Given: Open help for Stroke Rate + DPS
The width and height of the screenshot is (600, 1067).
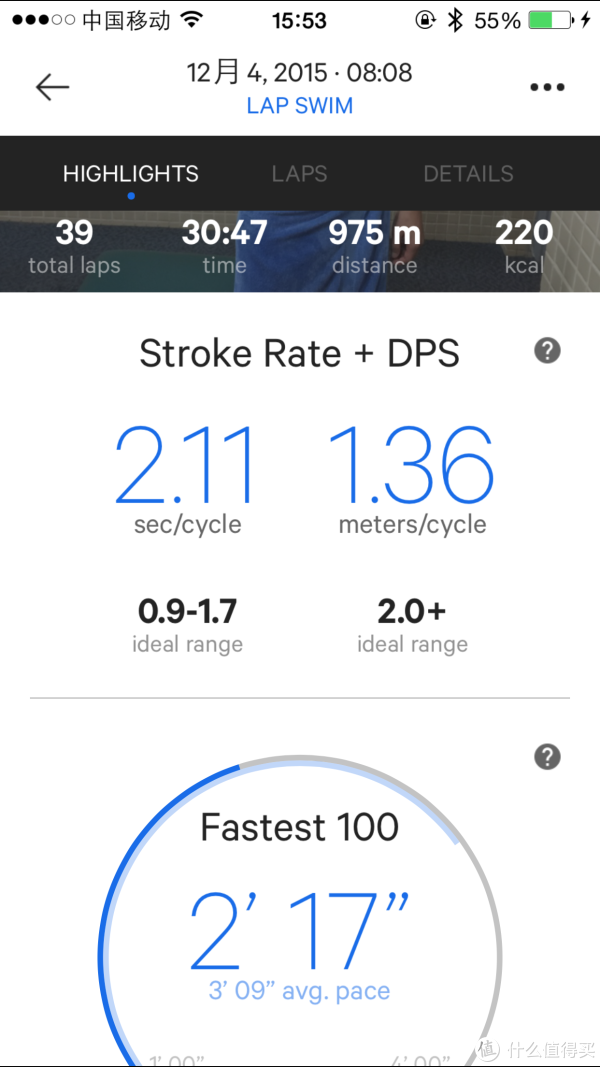Looking at the screenshot, I should tap(548, 351).
